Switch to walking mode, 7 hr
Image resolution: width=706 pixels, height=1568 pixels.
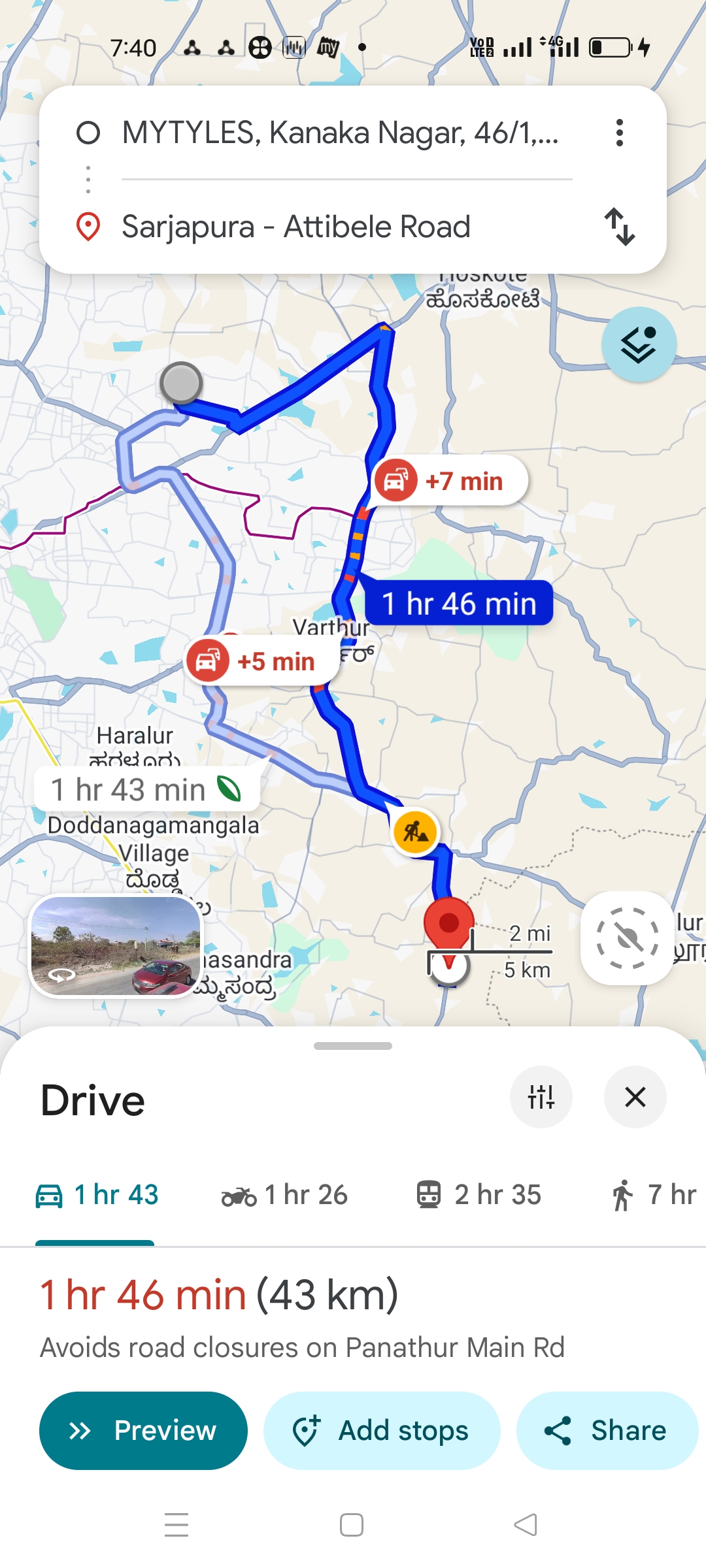click(x=654, y=1195)
